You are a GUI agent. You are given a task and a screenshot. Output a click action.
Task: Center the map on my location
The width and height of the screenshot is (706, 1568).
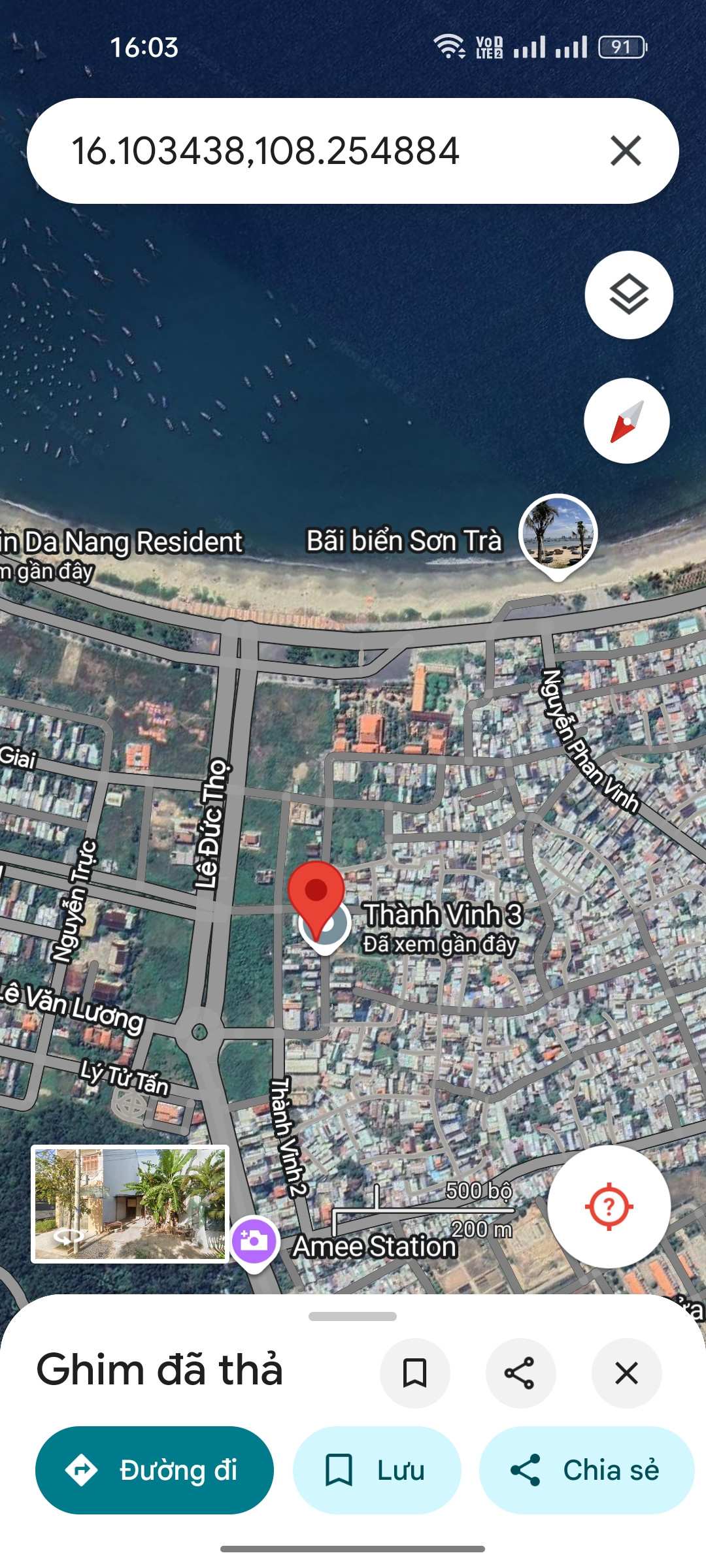(609, 1207)
